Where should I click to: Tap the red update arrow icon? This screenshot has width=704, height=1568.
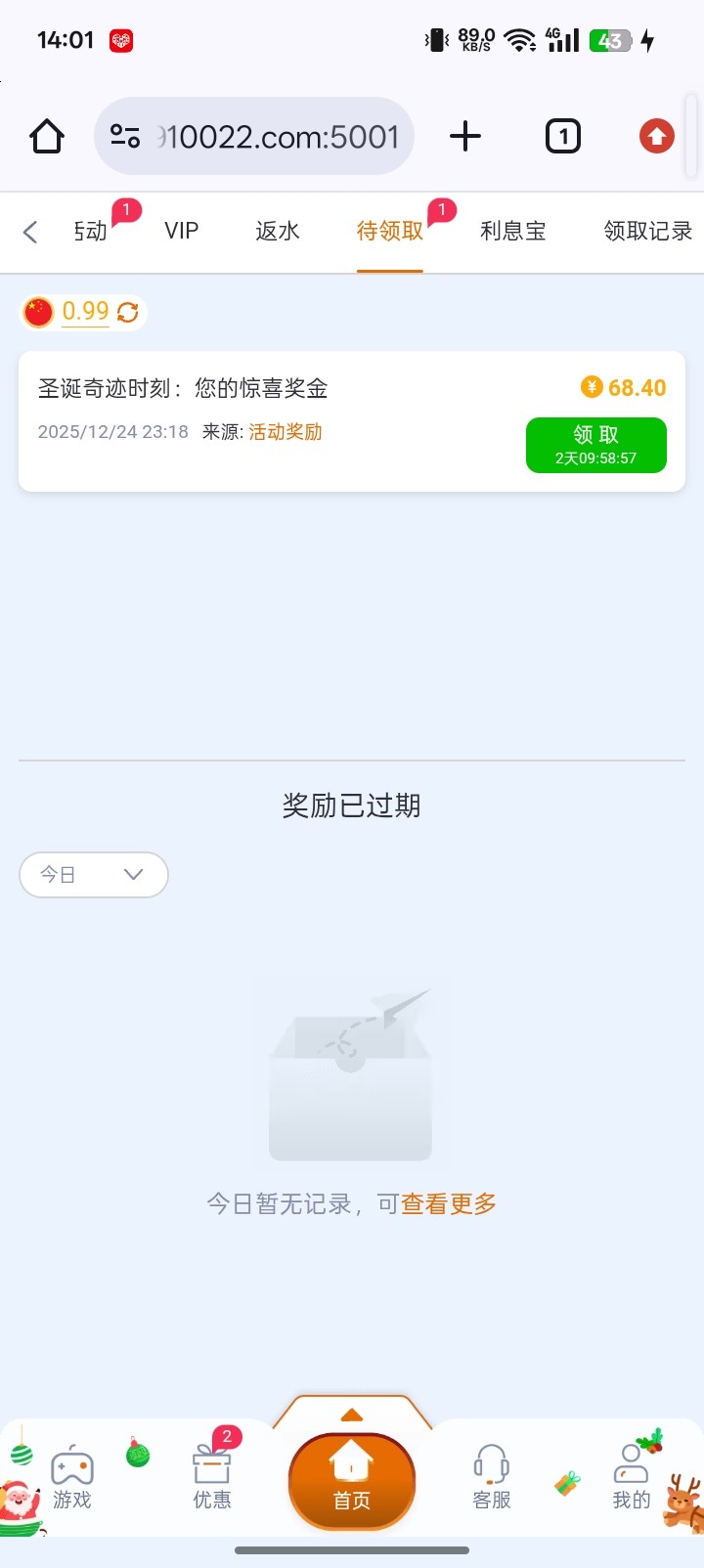pos(656,136)
